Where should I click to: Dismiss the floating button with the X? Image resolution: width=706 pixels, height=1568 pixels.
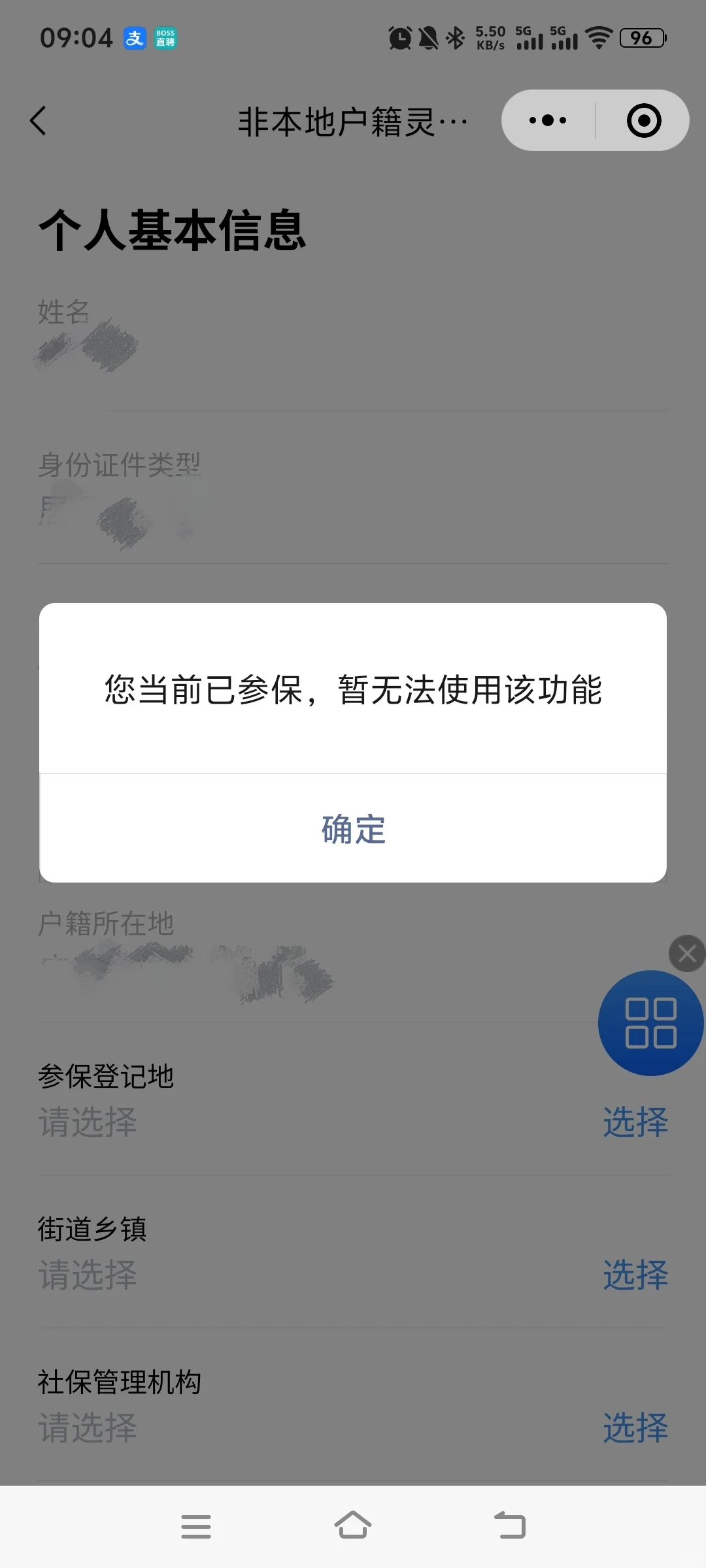(x=686, y=954)
